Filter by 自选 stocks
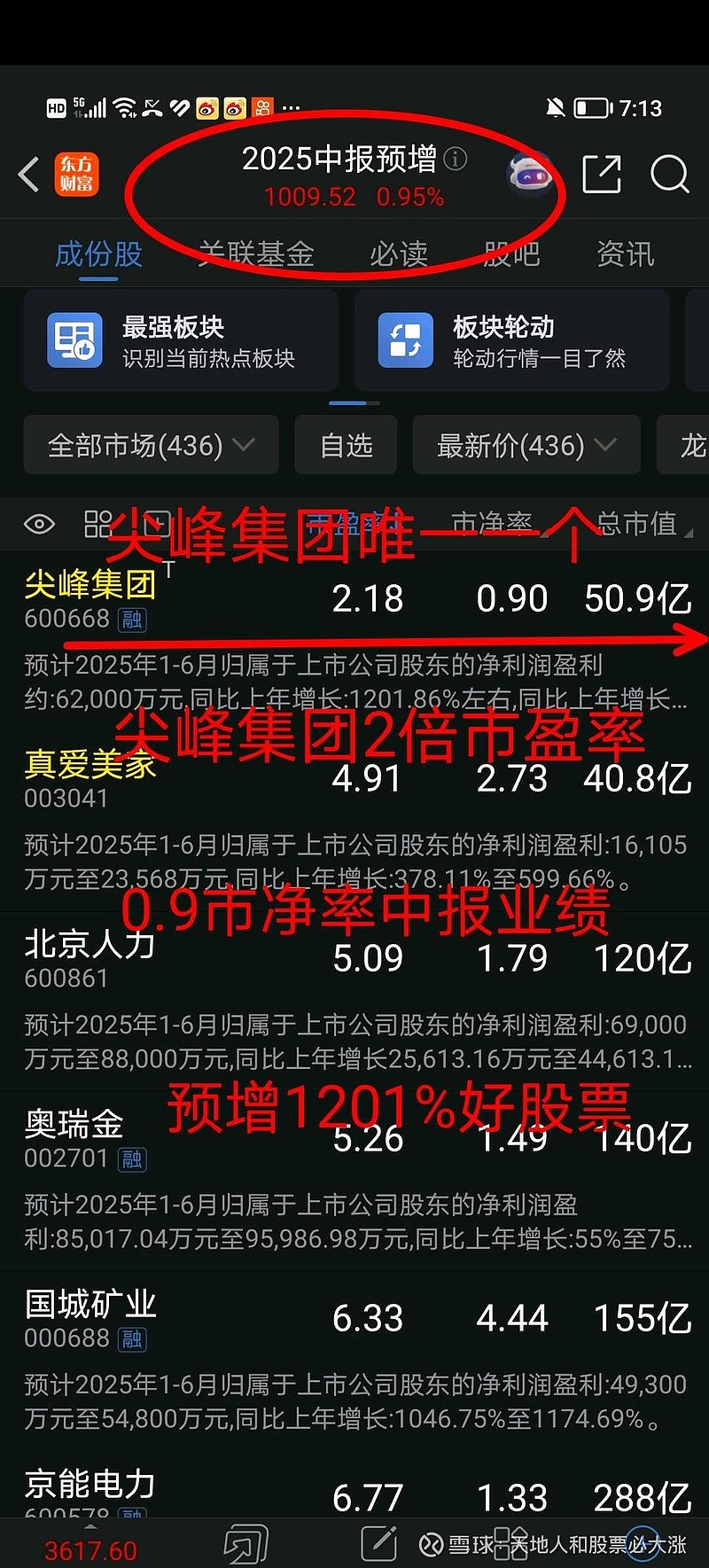The image size is (709, 1568). tap(346, 445)
